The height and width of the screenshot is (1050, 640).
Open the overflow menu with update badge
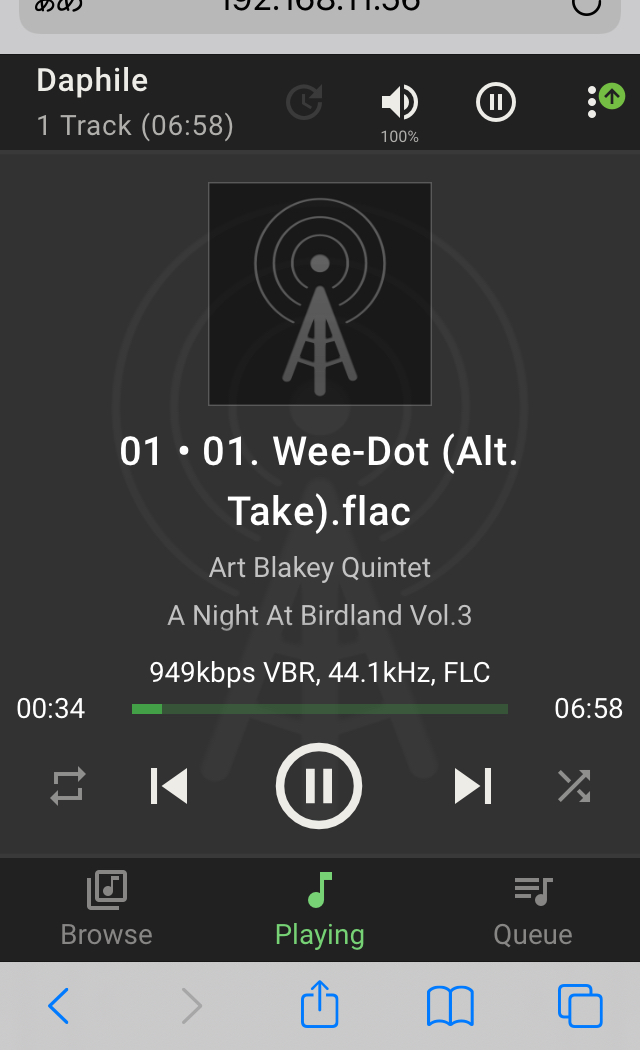603,100
